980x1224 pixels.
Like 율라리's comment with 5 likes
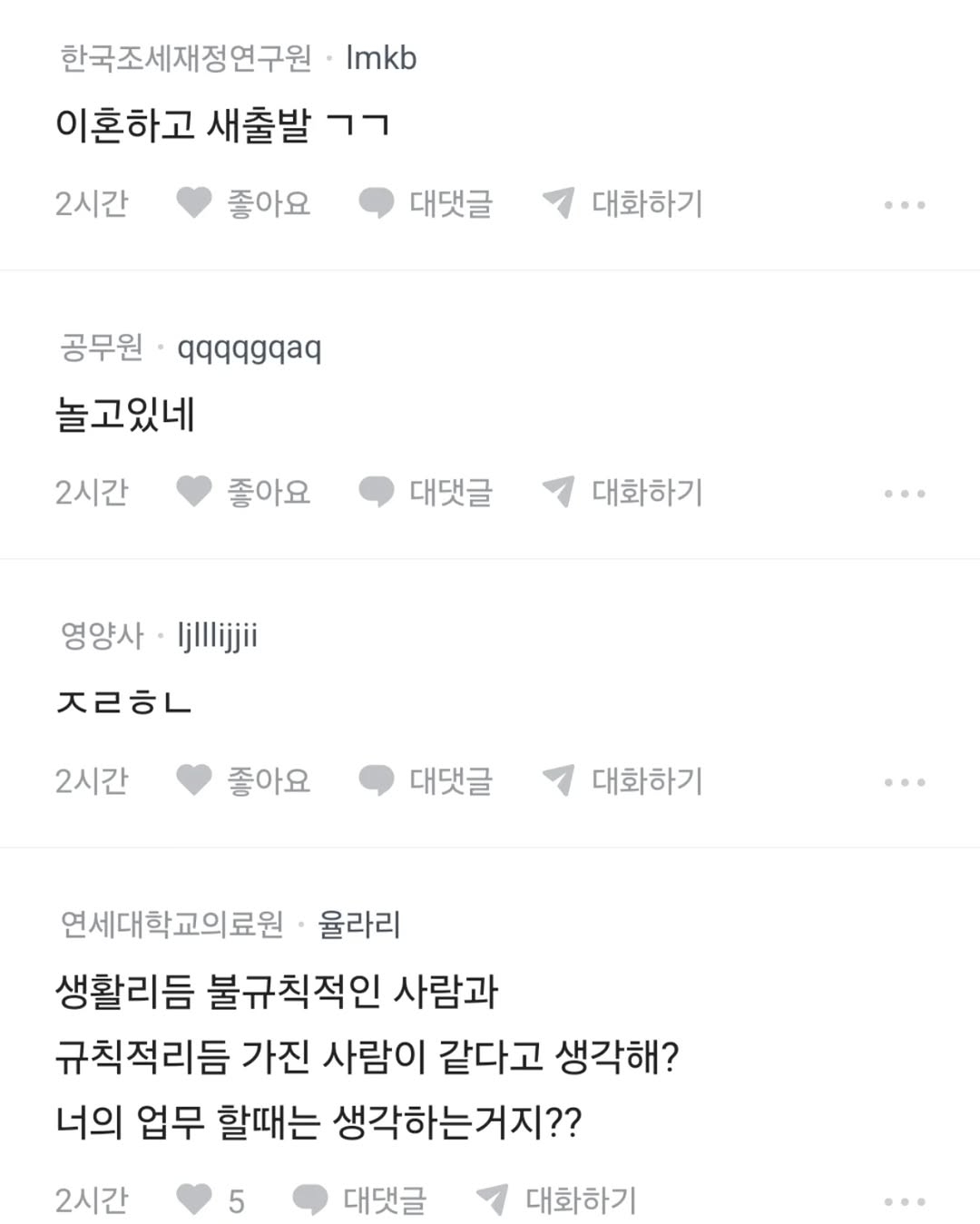(x=210, y=1200)
